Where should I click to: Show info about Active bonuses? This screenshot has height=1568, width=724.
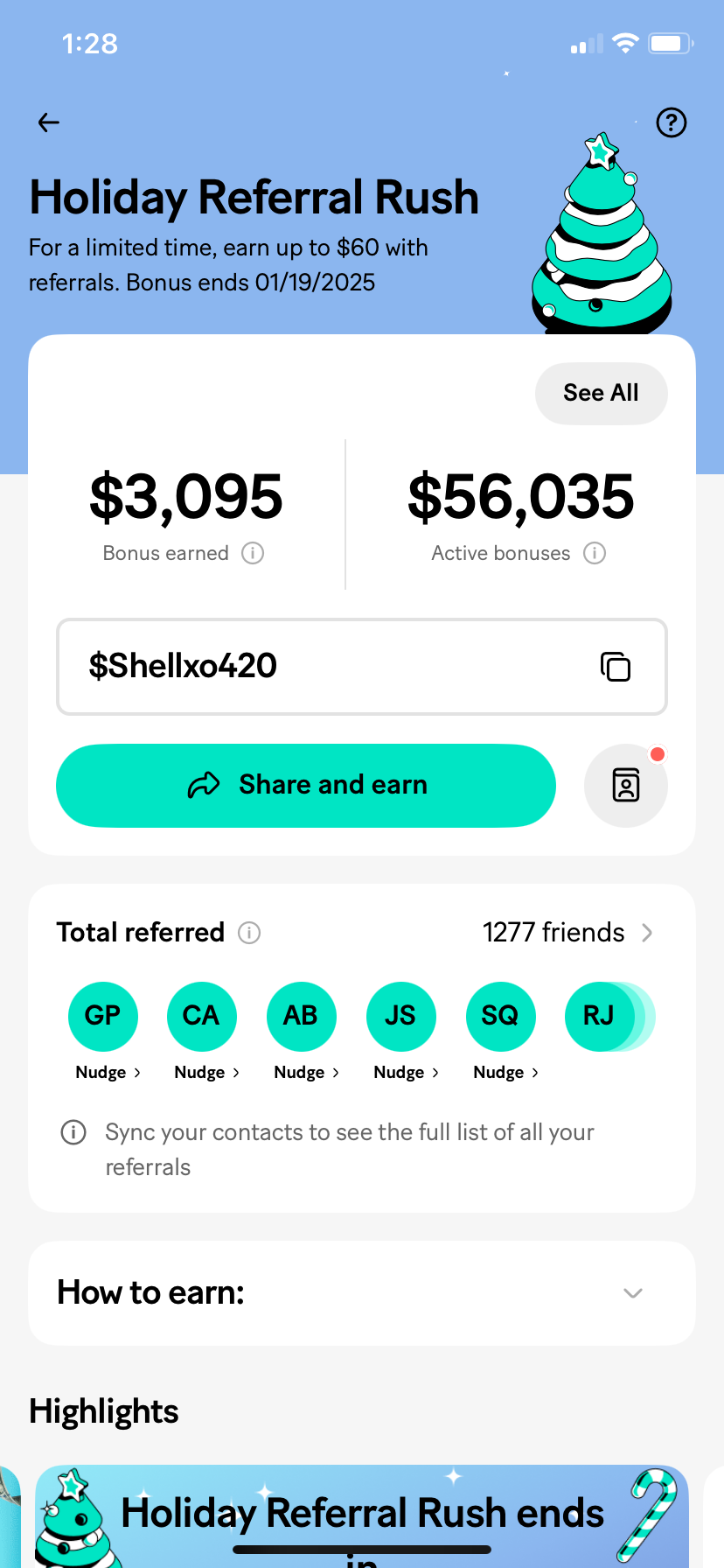click(x=595, y=553)
